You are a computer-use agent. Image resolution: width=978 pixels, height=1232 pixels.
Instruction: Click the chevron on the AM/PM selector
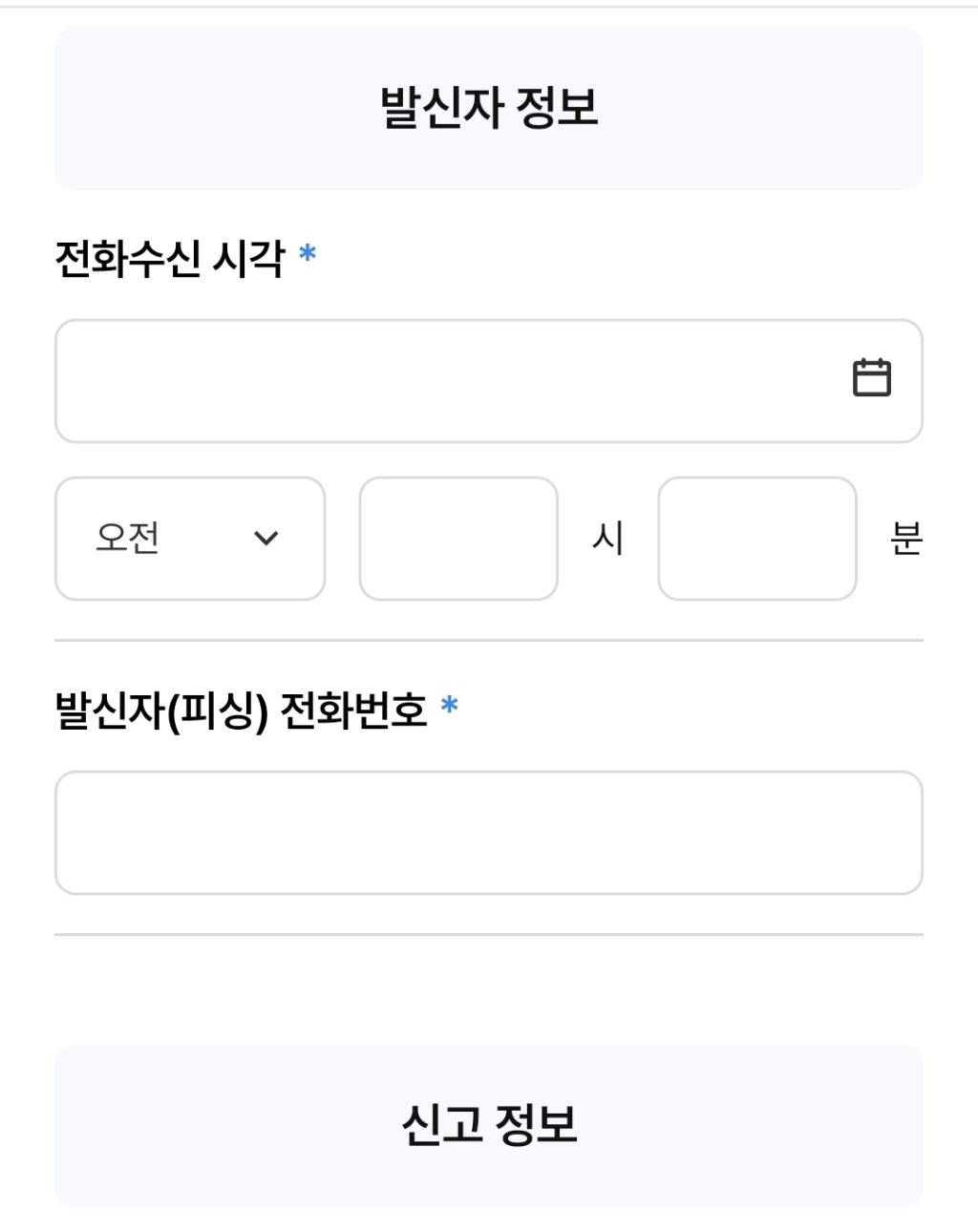(266, 537)
